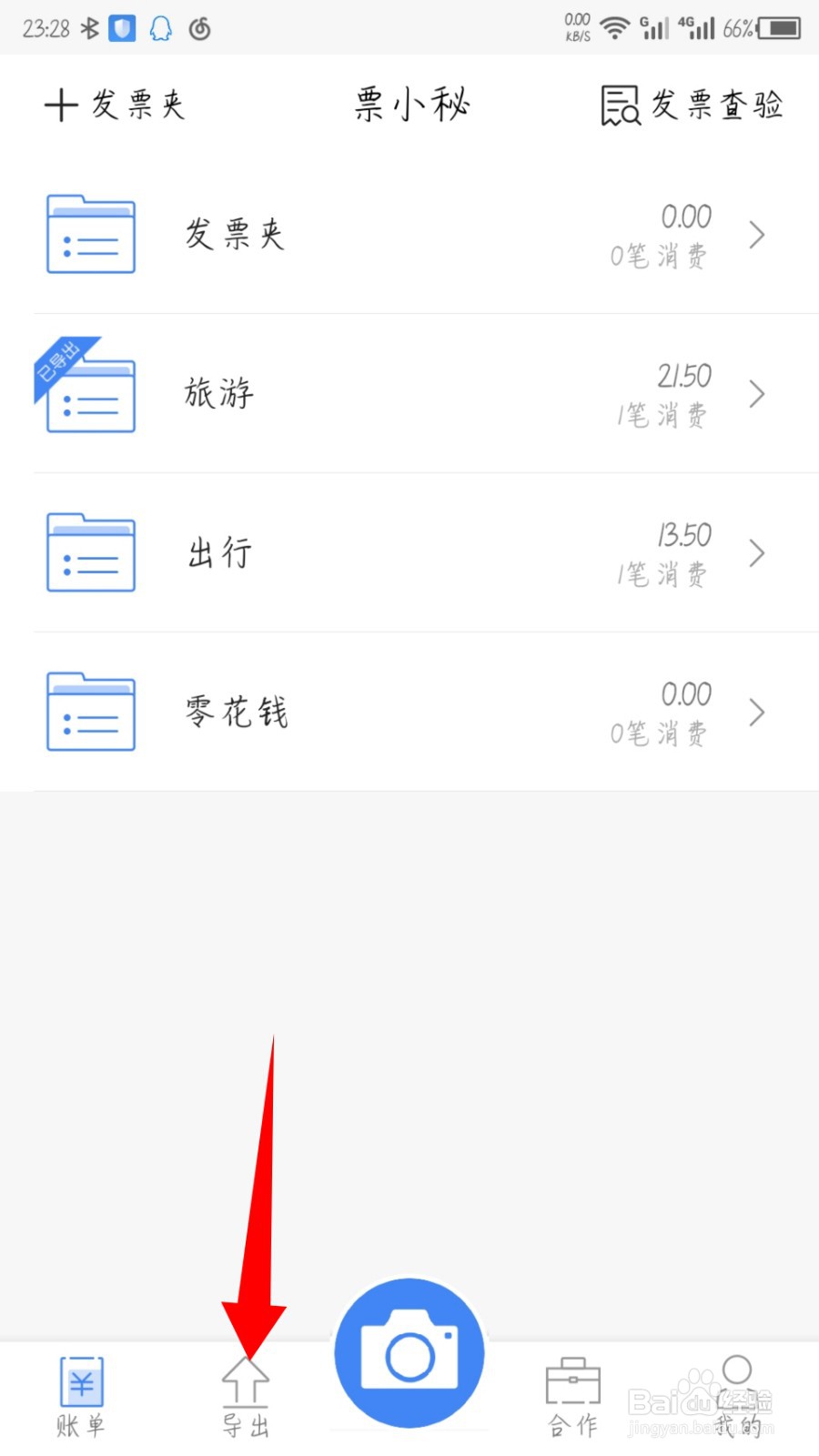Add a new 发票夹 folder
Image resolution: width=819 pixels, height=1456 pixels.
coord(115,106)
